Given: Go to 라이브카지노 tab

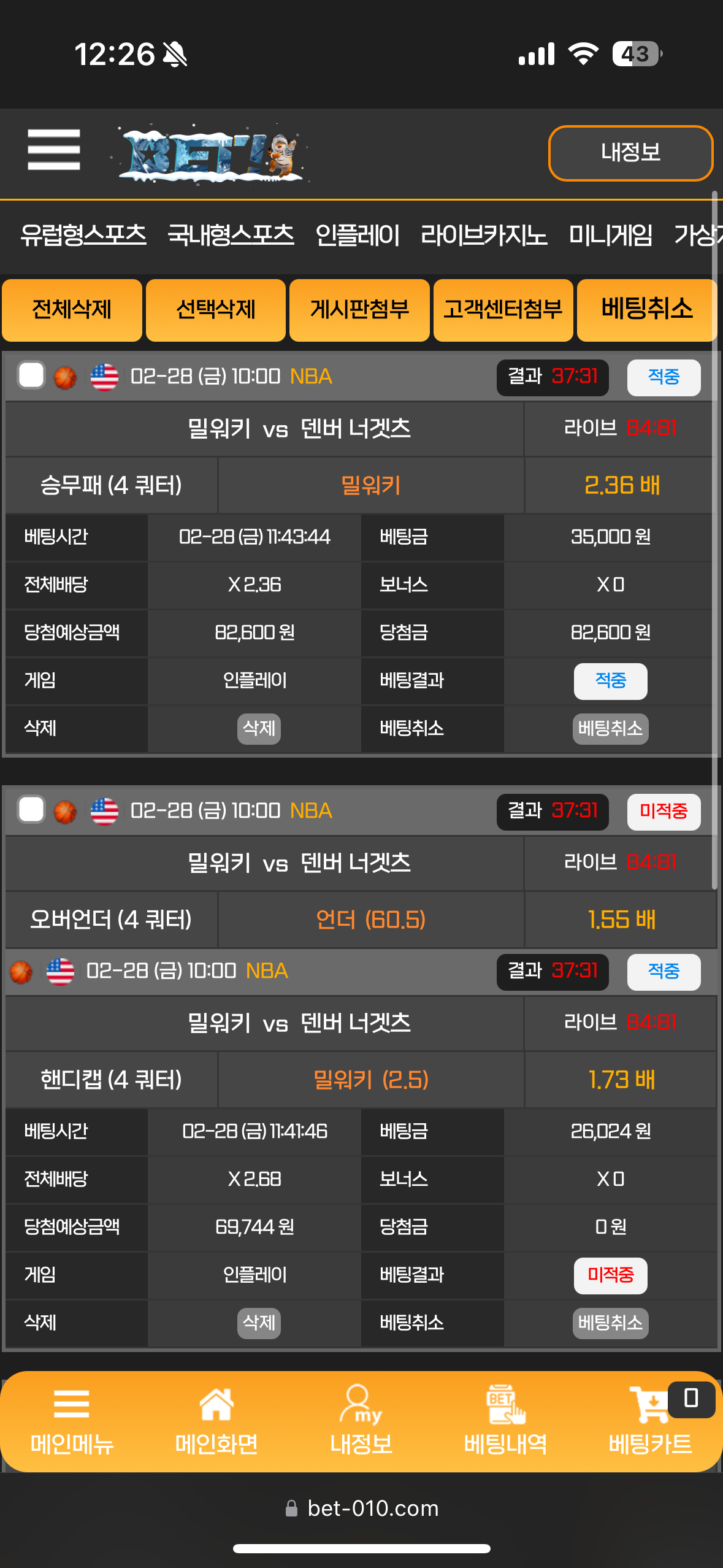Looking at the screenshot, I should click(x=484, y=235).
